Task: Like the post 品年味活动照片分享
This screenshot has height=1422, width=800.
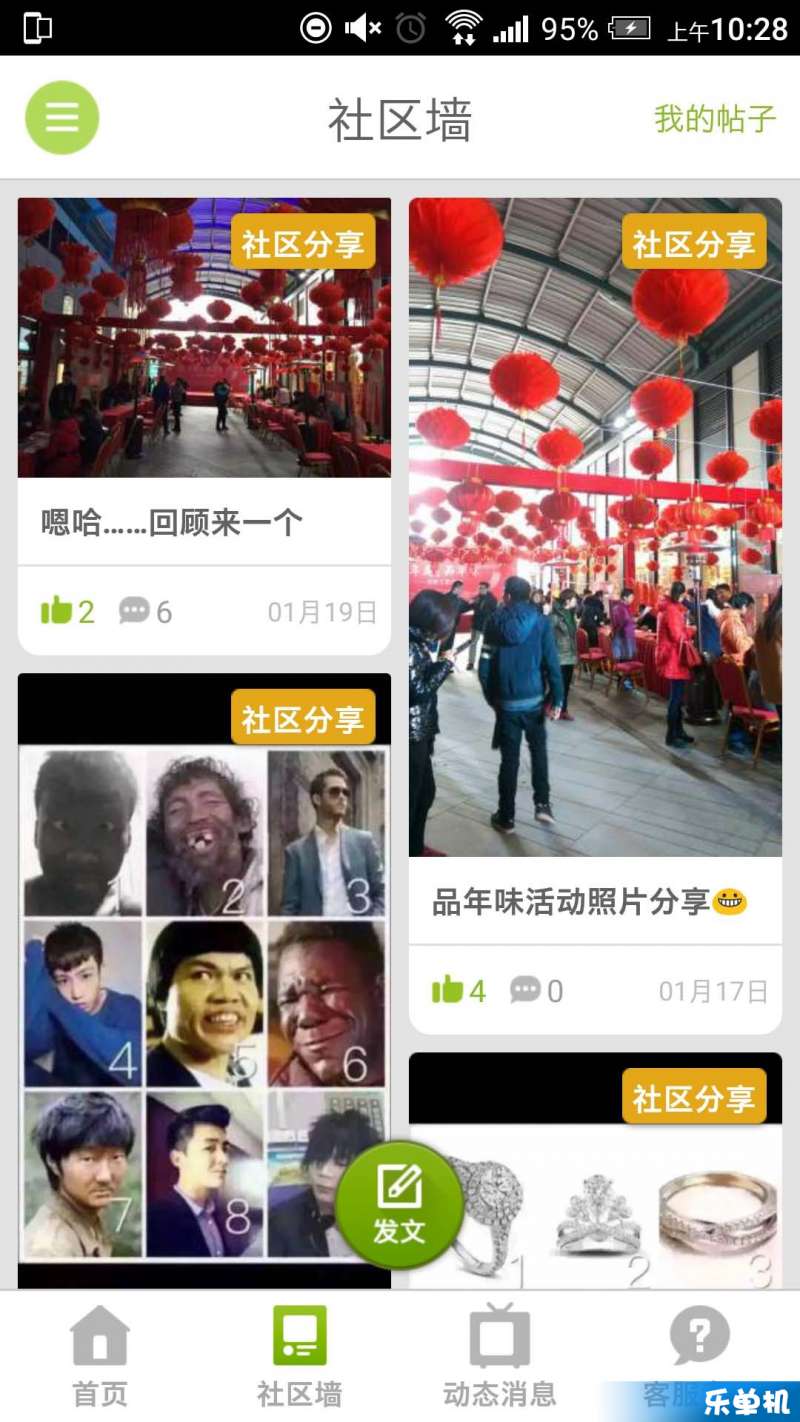Action: coord(458,991)
